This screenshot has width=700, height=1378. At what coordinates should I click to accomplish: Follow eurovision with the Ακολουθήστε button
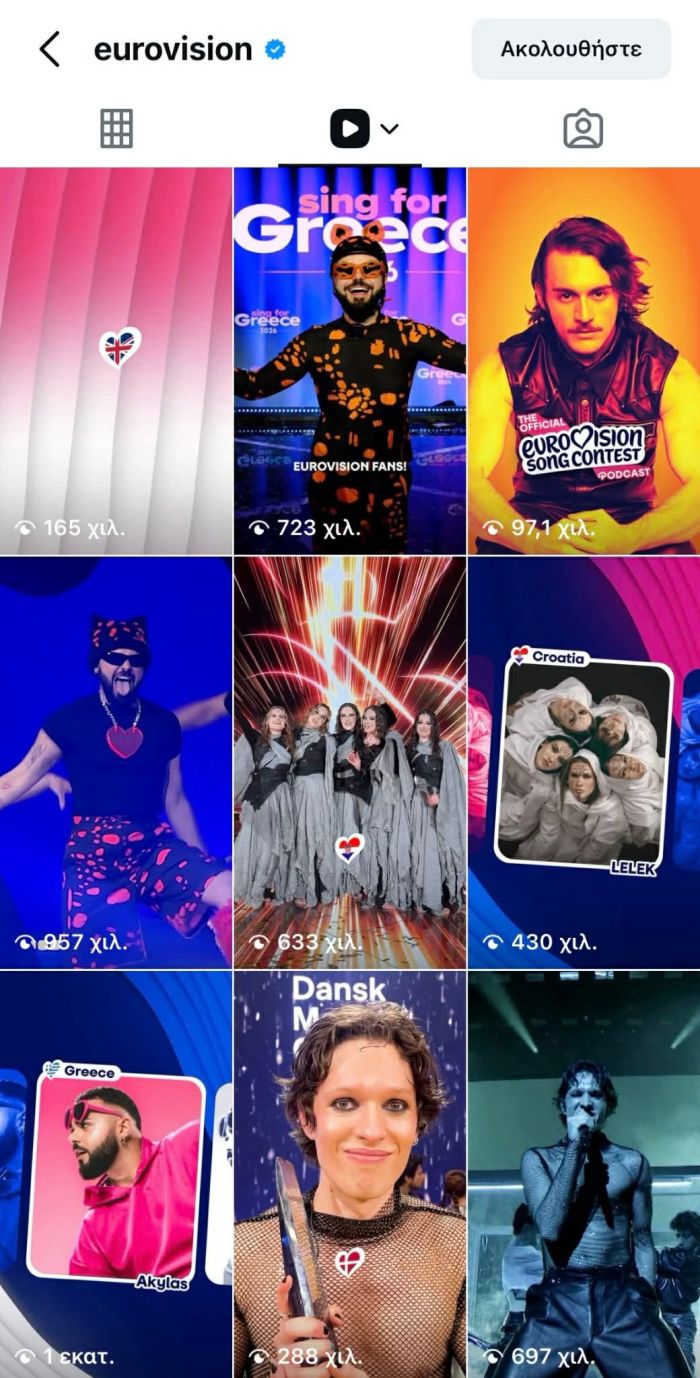(x=570, y=49)
